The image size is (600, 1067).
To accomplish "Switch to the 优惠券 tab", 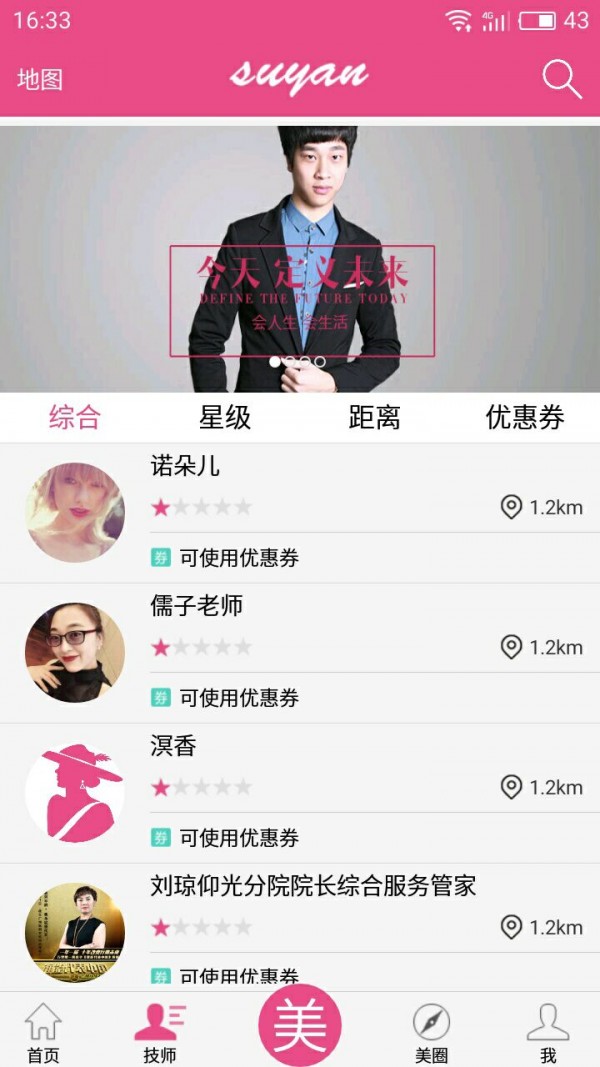I will coord(524,417).
